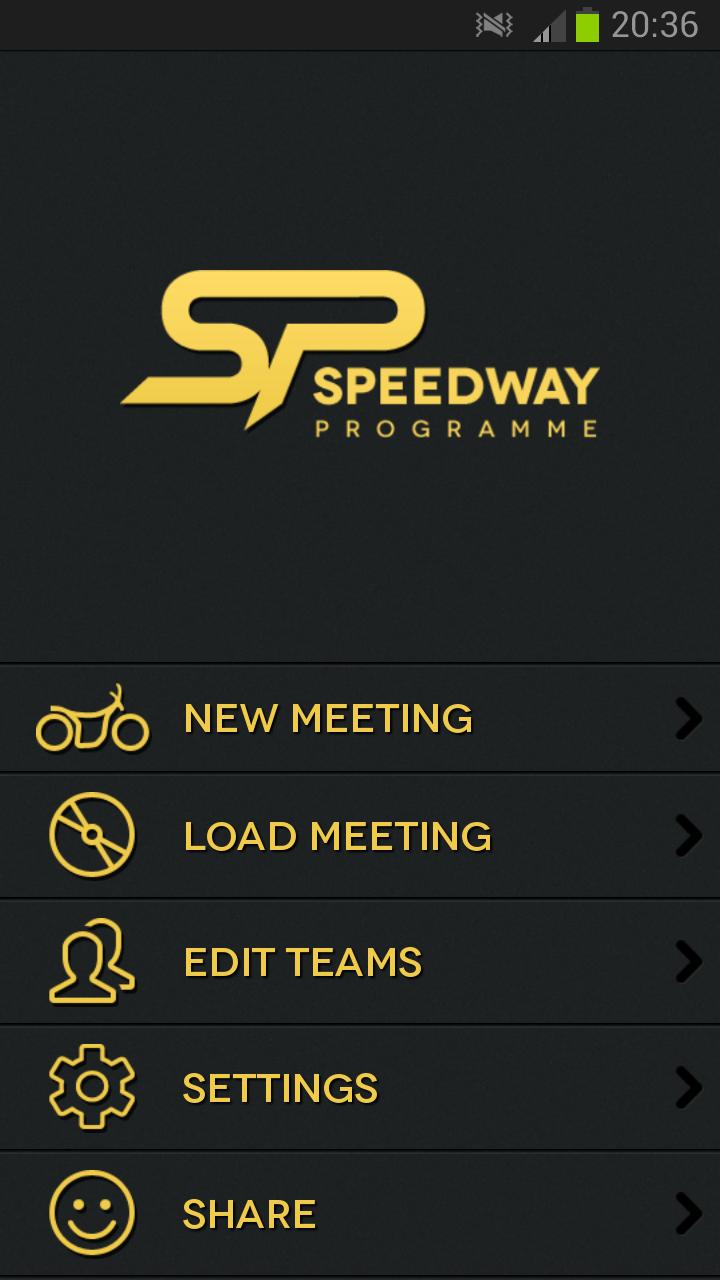Select the motorcycle icon for New Meeting
Screen dimensions: 720x1280
95,718
